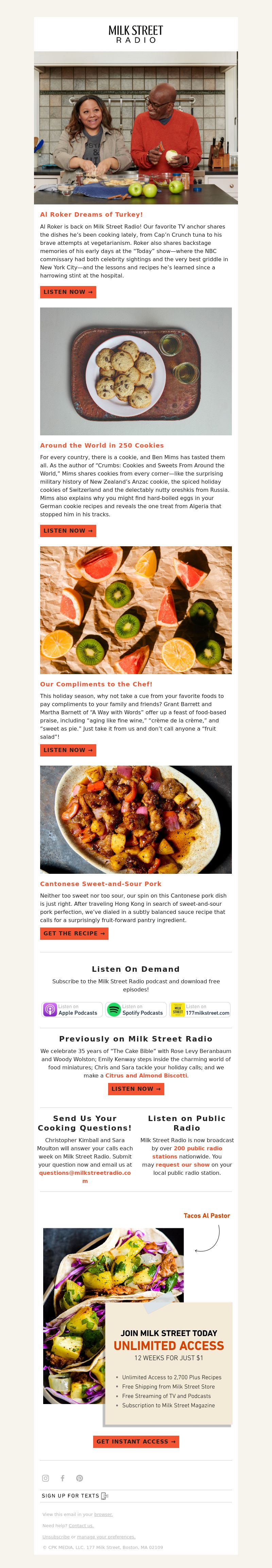
Task: Listen on Apple Podcasts
Action: tap(72, 1010)
